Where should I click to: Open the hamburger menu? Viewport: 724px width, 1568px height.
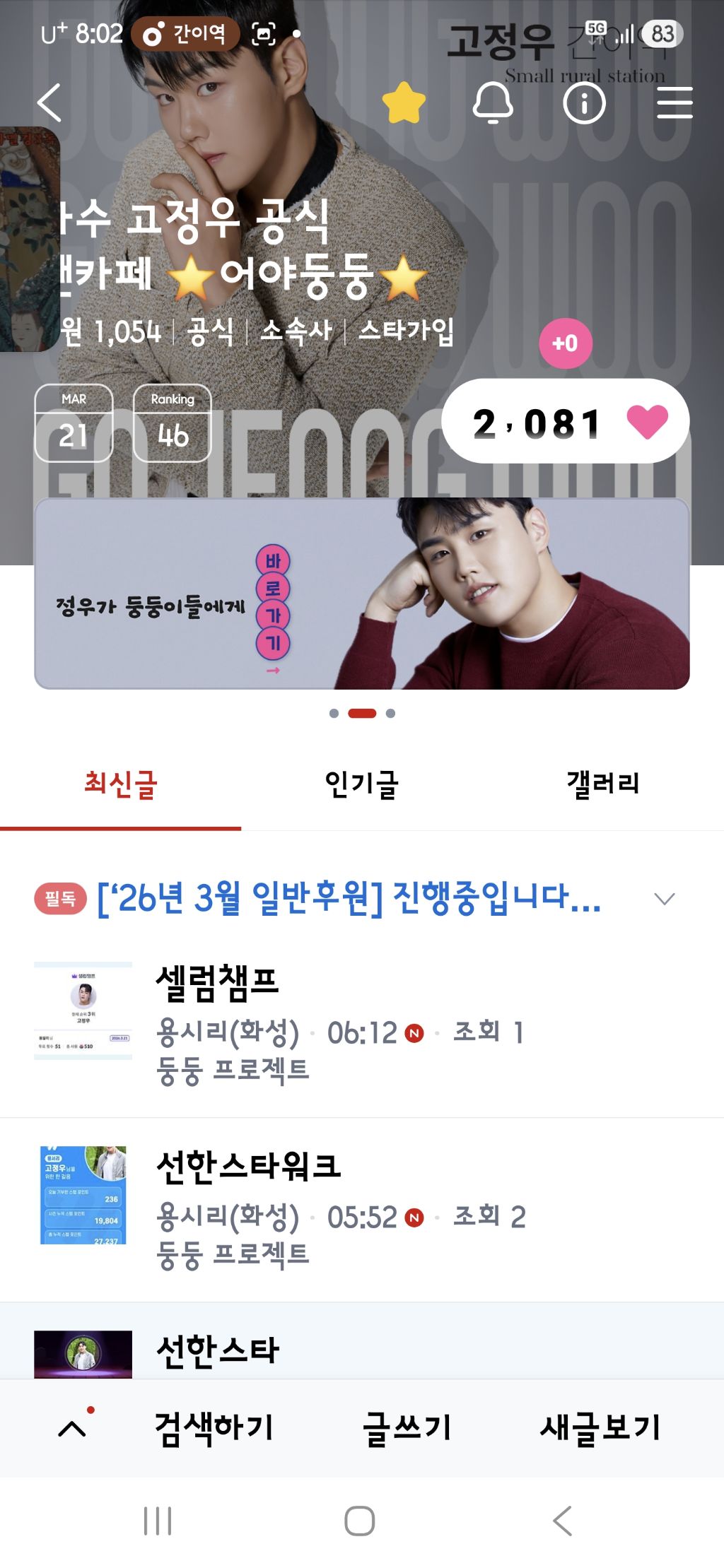pos(675,103)
